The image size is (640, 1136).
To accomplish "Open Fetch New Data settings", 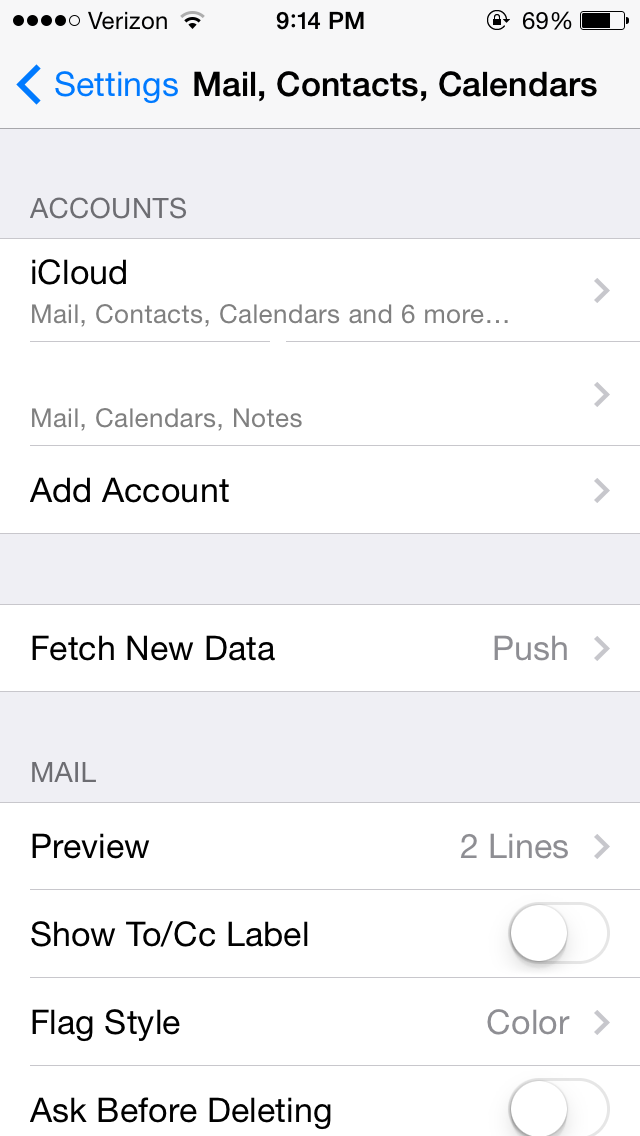I will (x=320, y=648).
